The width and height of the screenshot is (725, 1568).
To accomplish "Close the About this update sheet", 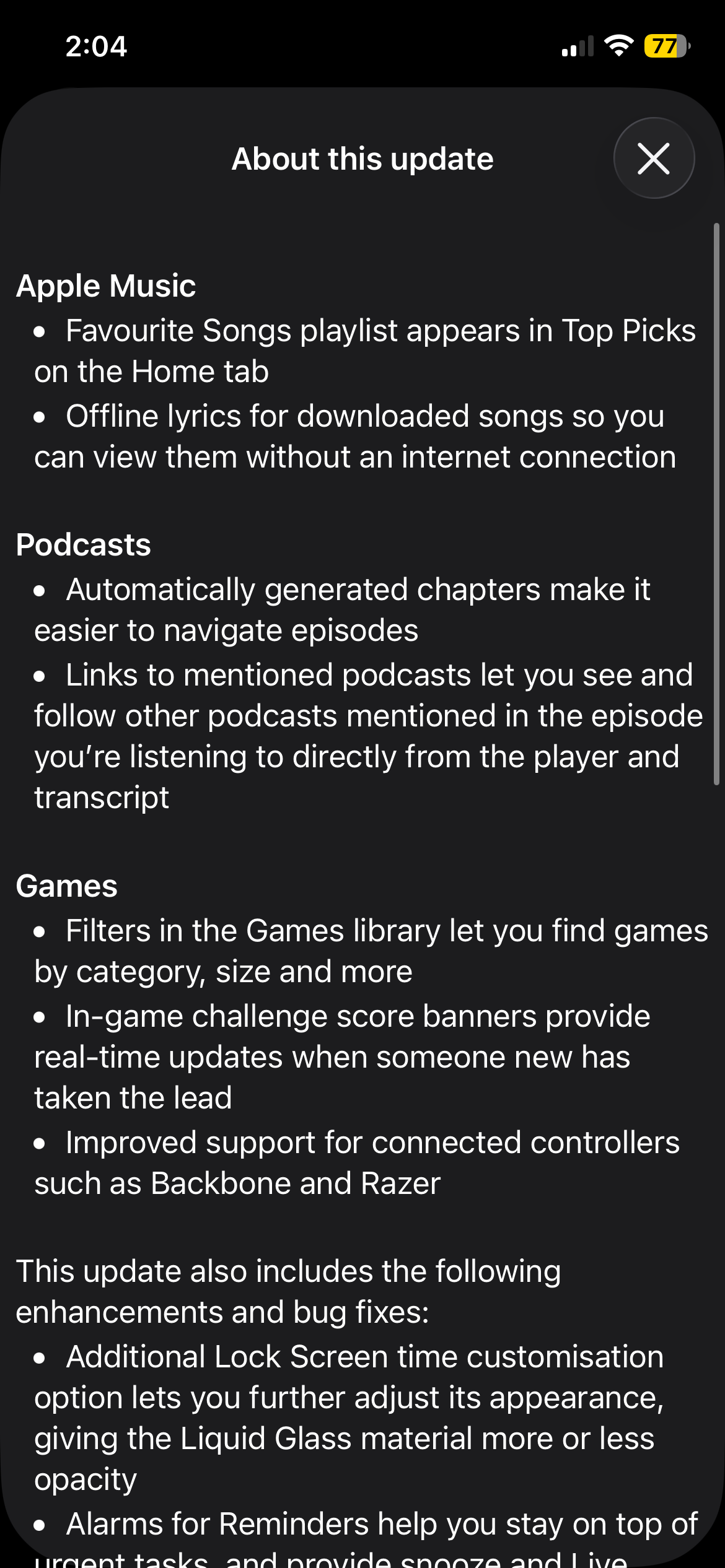I will pos(654,159).
